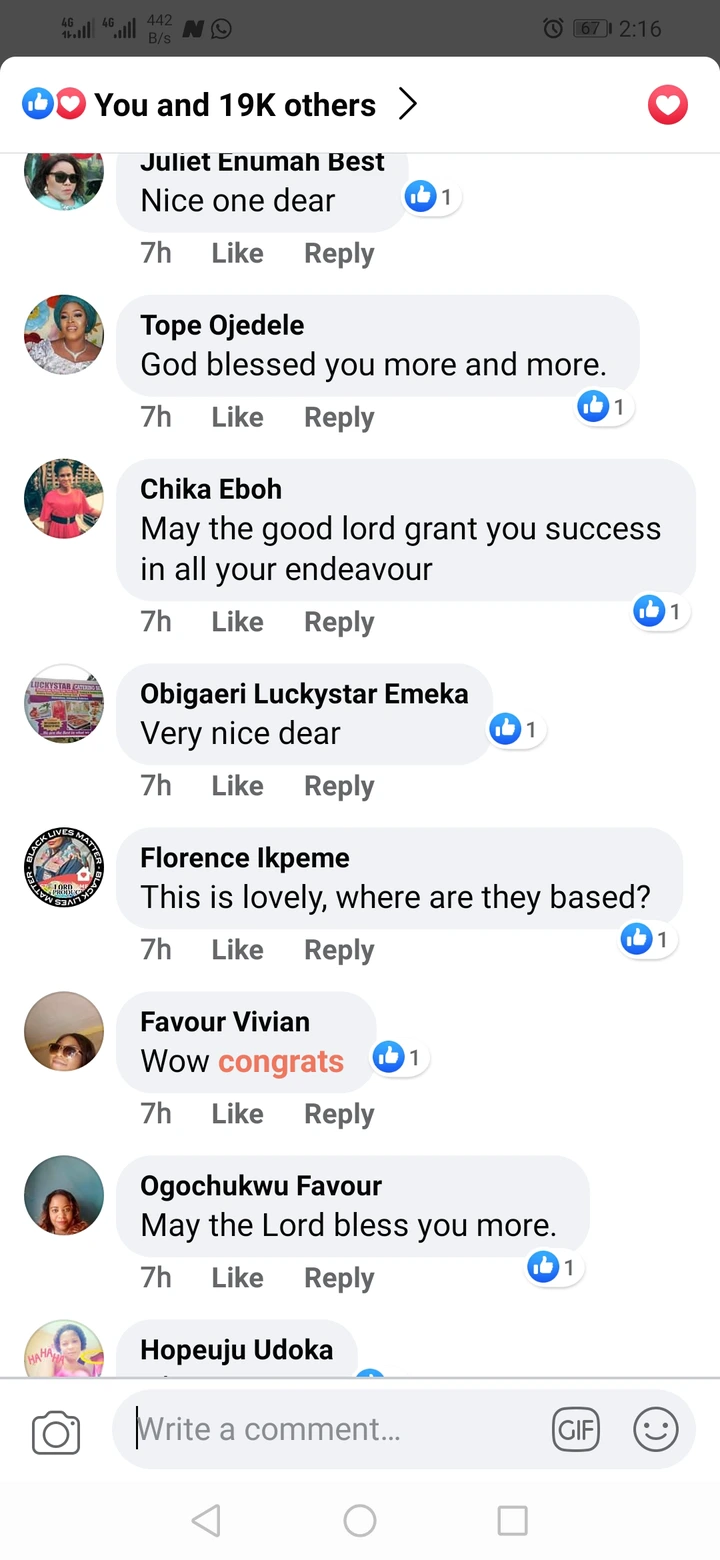Screen dimensions: 720x1560
Task: Reply to Florence Ikpeme's comment
Action: pyautogui.click(x=339, y=950)
